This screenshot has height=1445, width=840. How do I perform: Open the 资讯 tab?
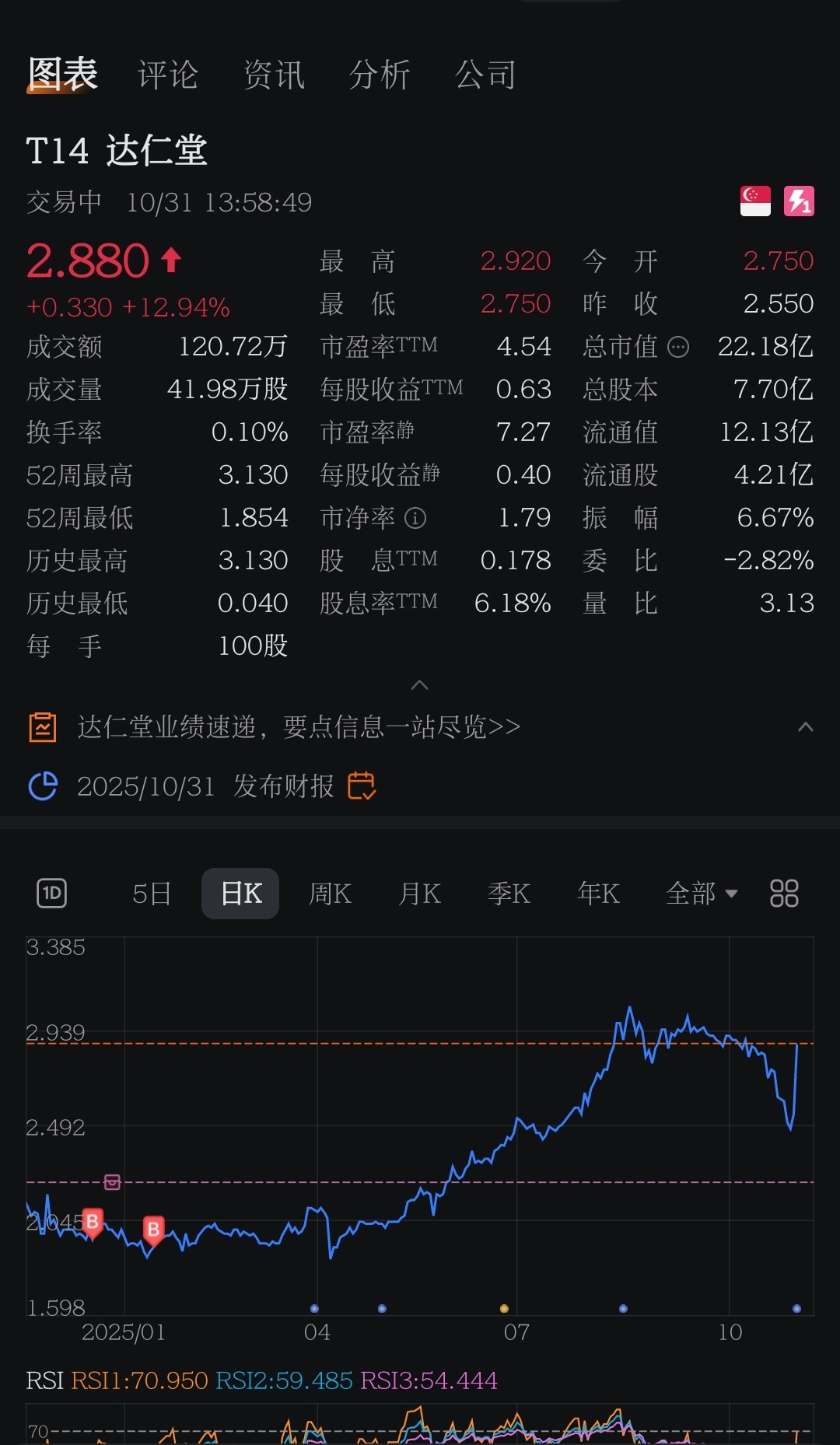[274, 75]
